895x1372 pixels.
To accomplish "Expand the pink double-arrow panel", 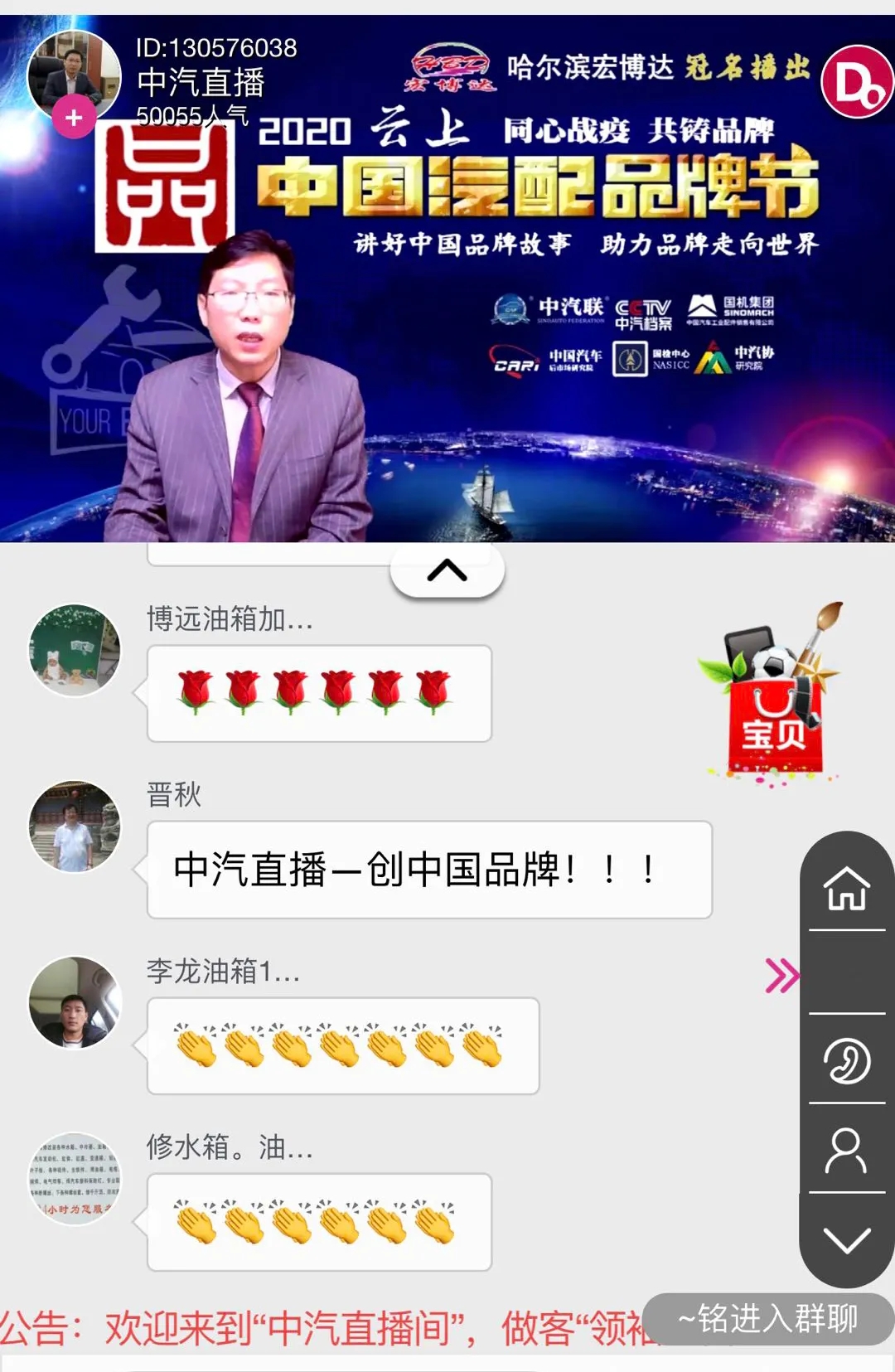I will click(781, 976).
